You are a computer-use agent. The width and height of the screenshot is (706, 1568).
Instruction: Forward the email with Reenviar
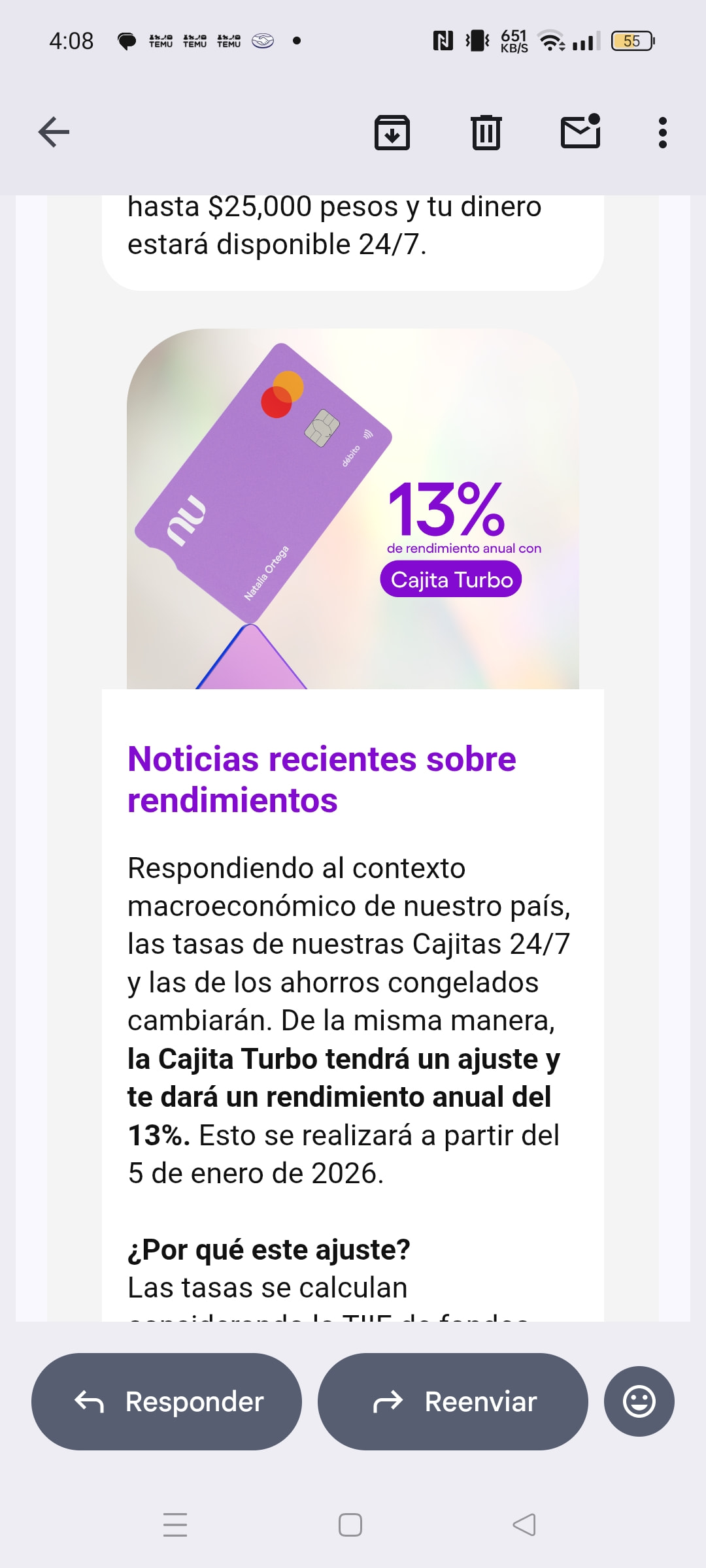pyautogui.click(x=452, y=1401)
